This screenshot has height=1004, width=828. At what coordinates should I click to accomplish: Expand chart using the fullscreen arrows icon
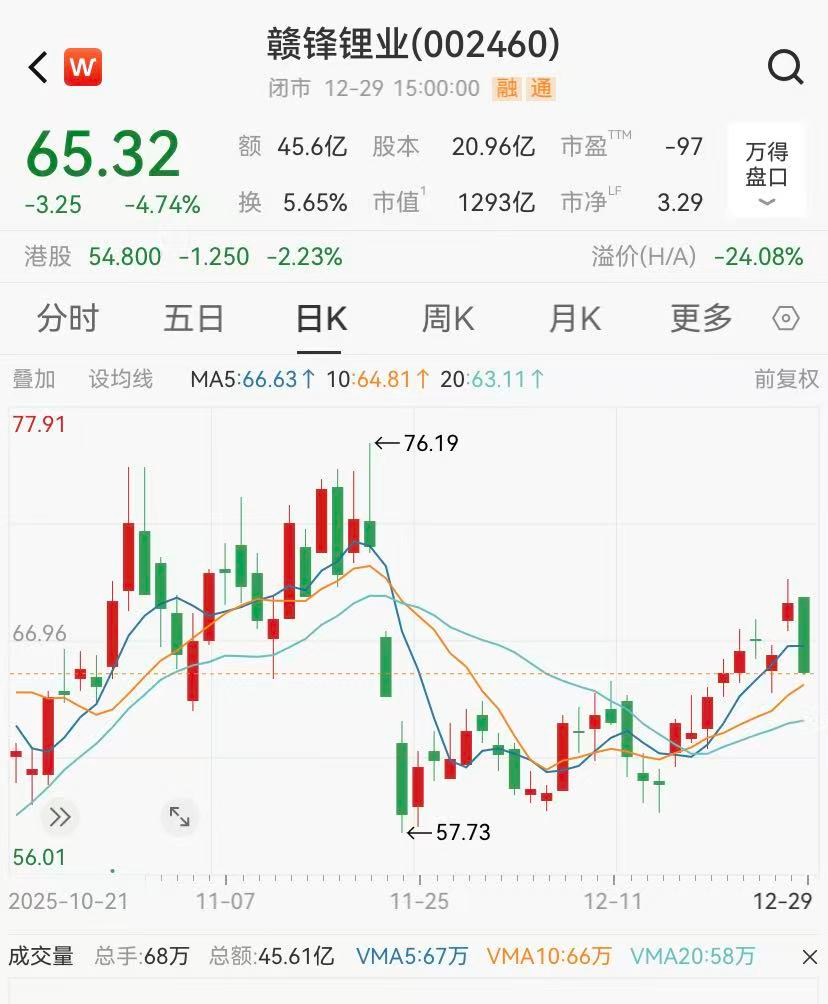pos(178,816)
